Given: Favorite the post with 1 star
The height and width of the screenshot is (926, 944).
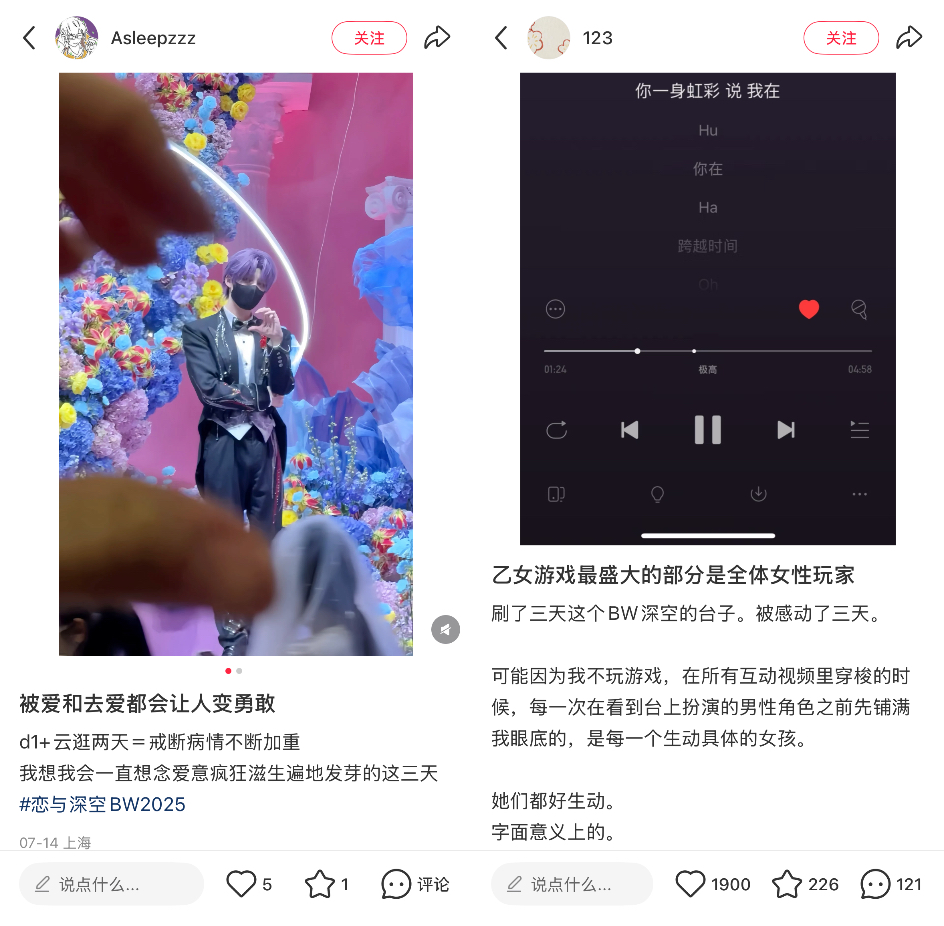Looking at the screenshot, I should [319, 884].
